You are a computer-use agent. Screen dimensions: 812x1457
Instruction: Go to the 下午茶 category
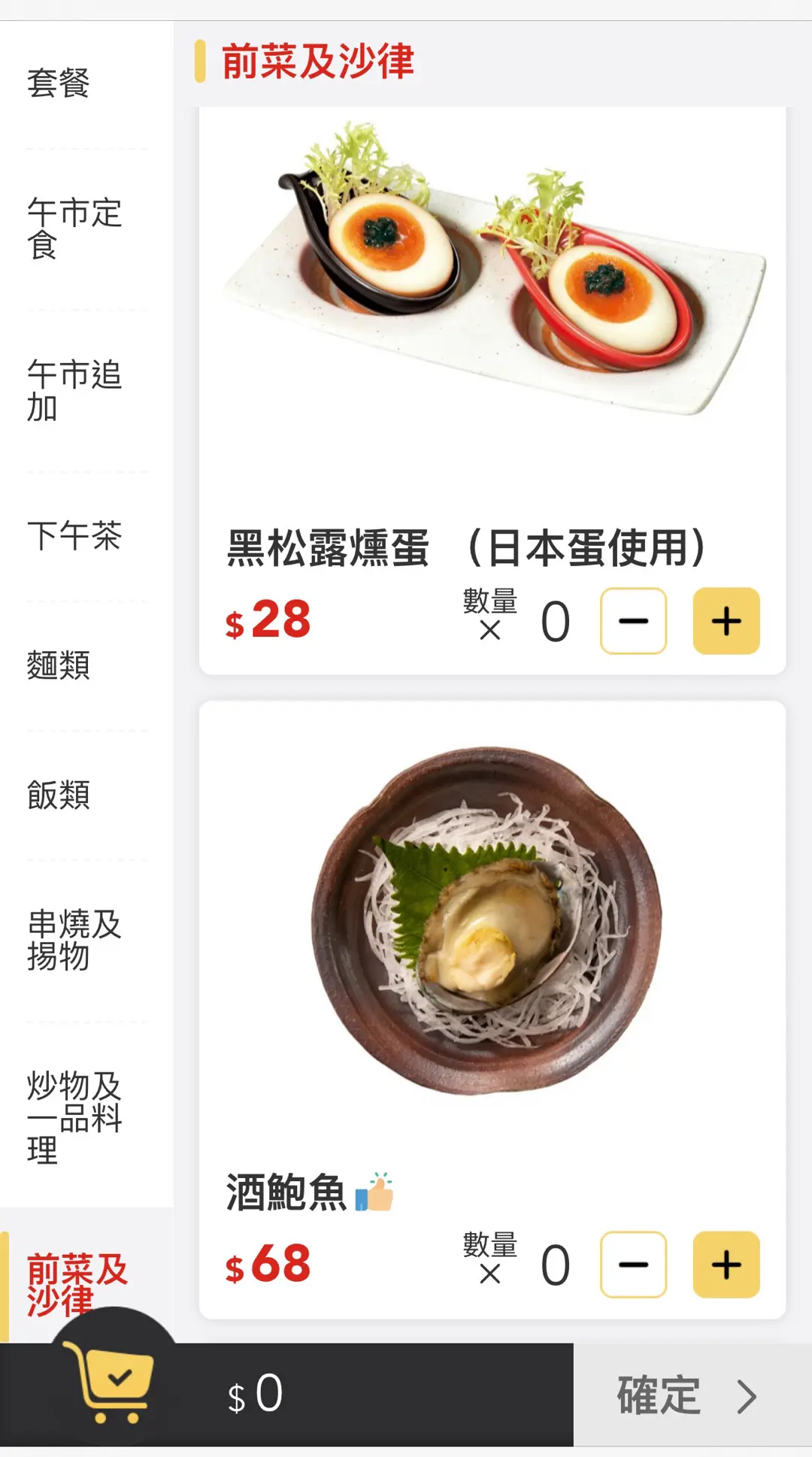click(x=74, y=536)
